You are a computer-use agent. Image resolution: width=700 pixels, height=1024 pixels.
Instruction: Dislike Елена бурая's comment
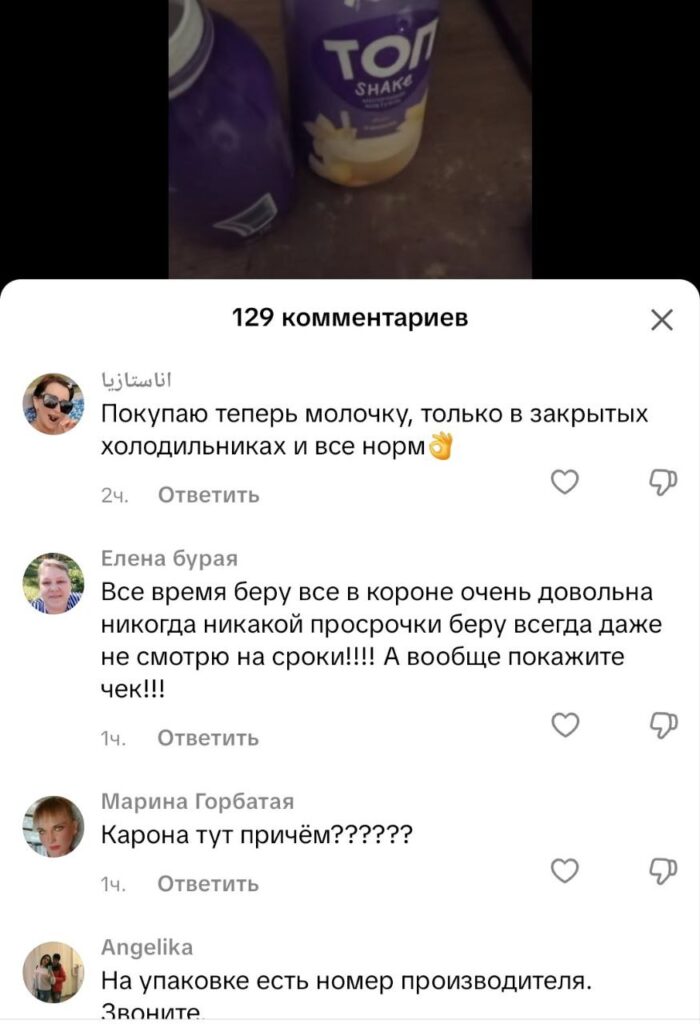point(663,725)
